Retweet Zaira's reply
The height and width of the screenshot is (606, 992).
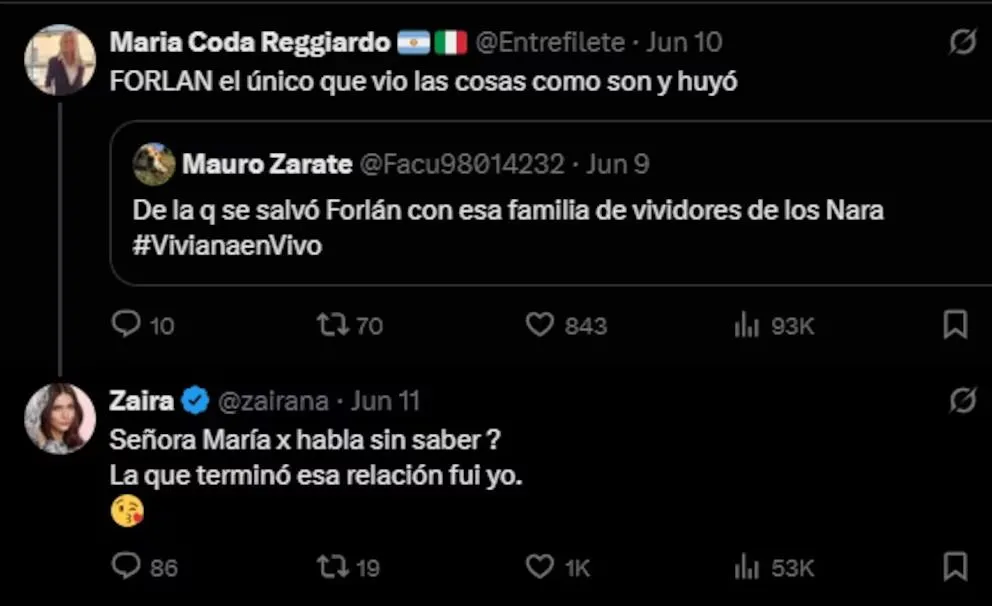pos(330,567)
